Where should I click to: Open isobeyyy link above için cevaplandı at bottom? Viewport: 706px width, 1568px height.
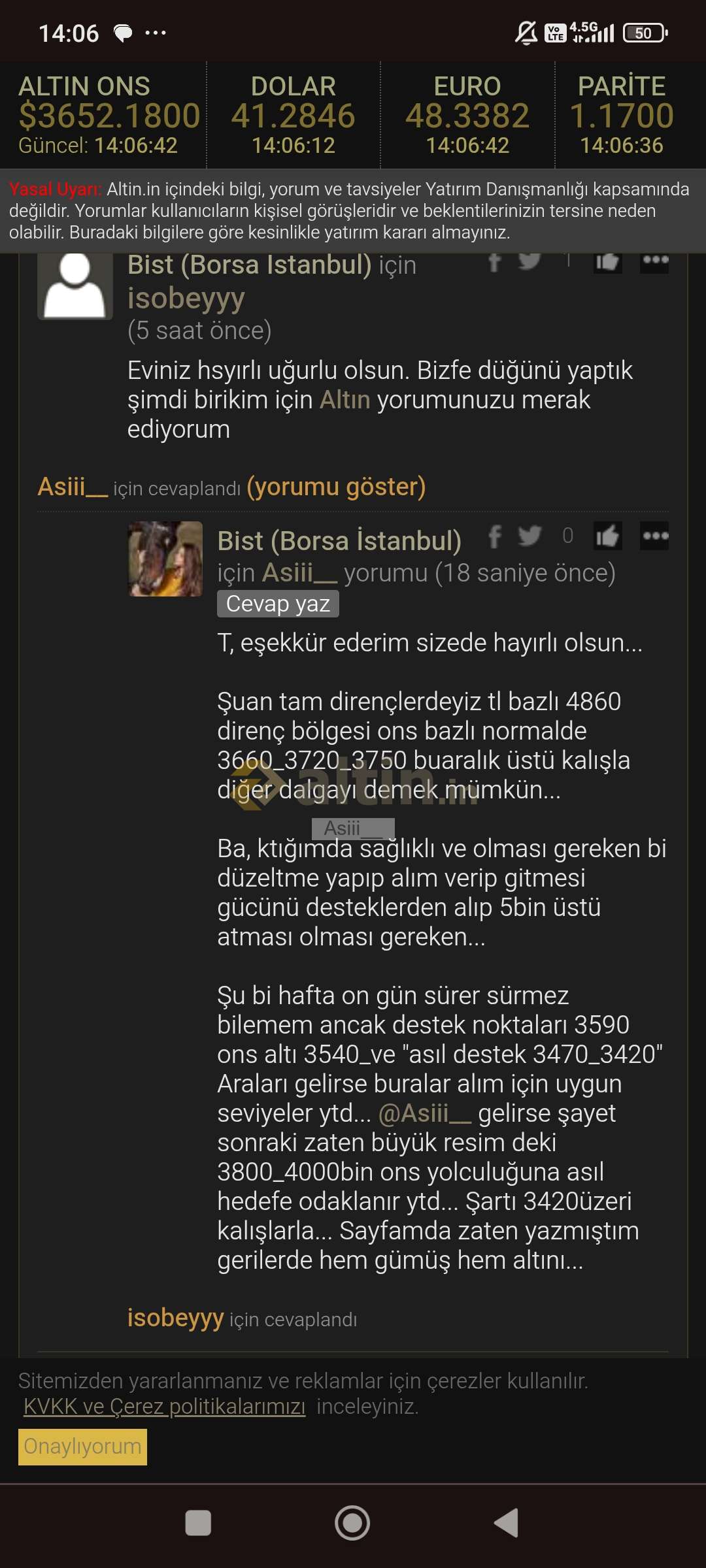[x=175, y=1318]
